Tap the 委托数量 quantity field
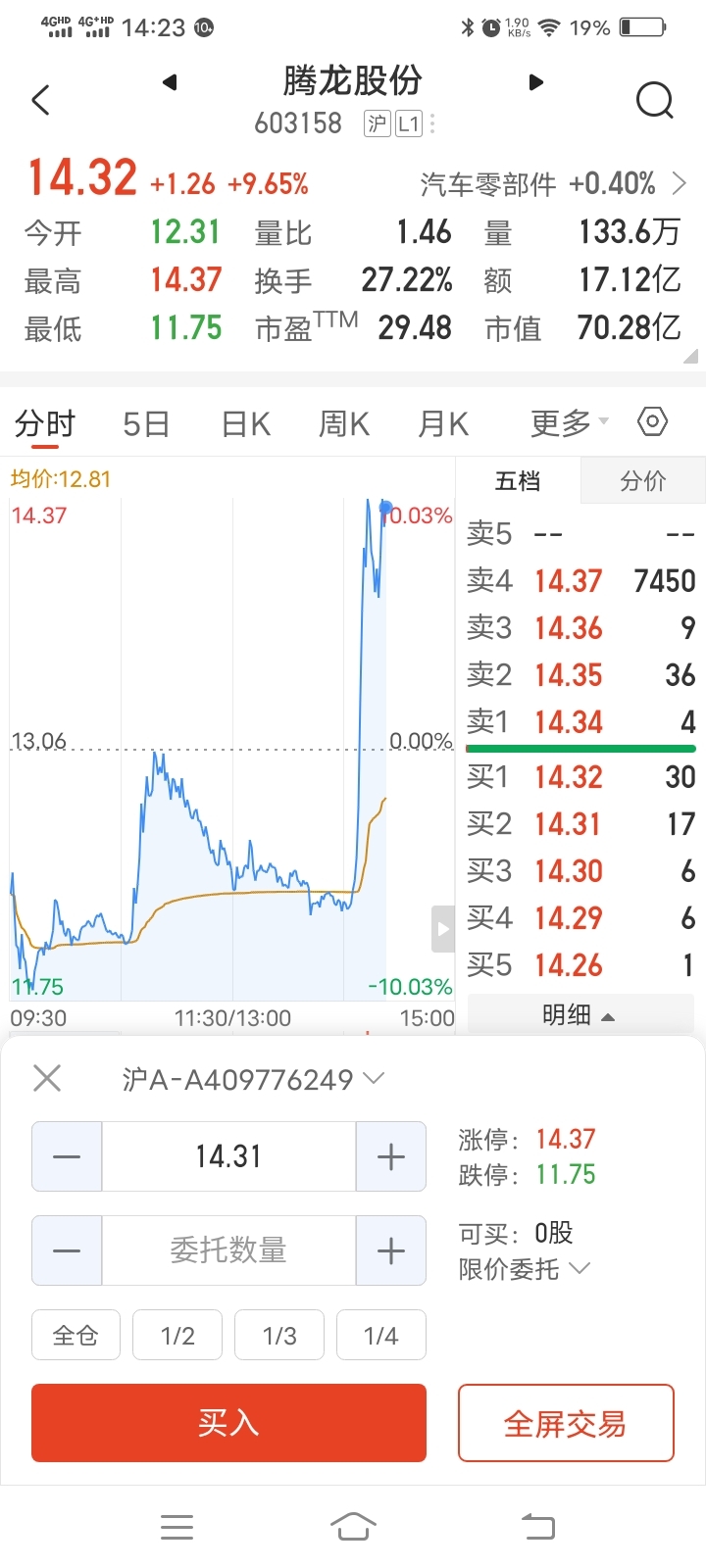This screenshot has height=1568, width=706. tap(228, 1250)
